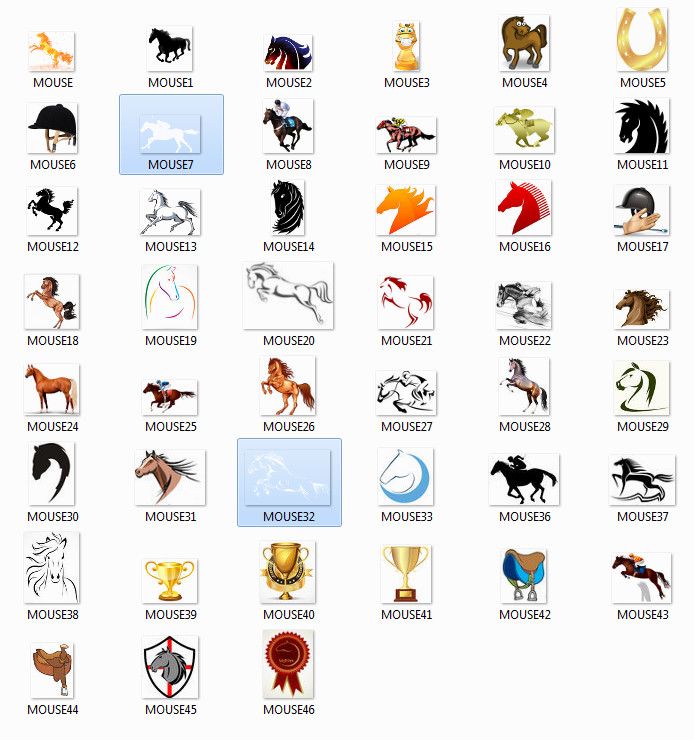The height and width of the screenshot is (740, 694).
Task: Open the MOUSE24 brown standing horse file
Action: click(x=53, y=388)
